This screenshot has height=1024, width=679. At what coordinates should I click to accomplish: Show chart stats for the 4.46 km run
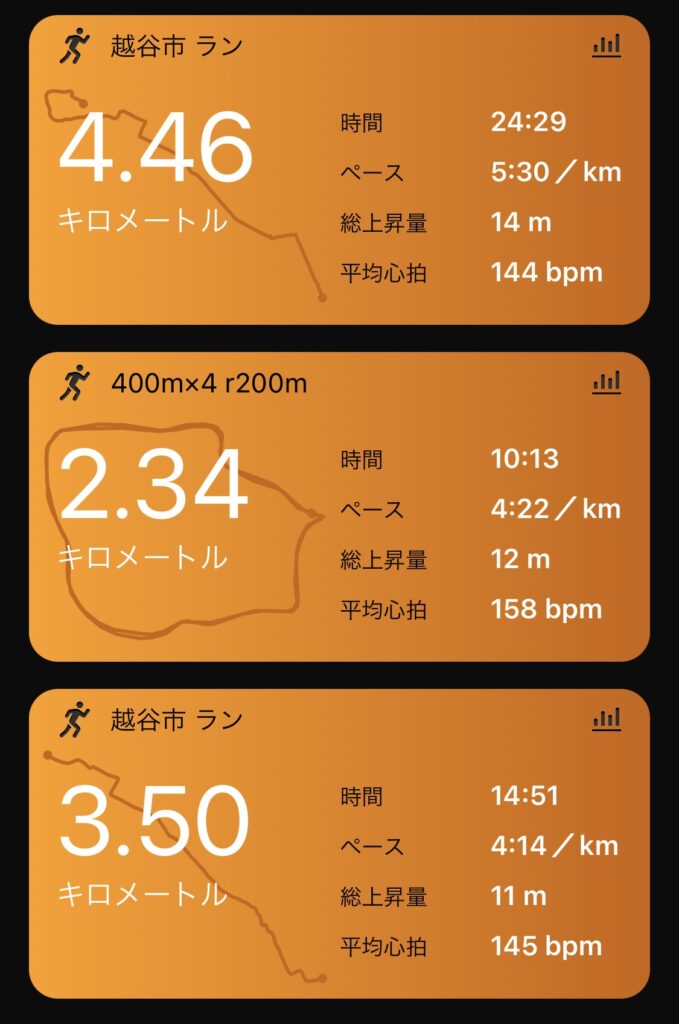[606, 45]
